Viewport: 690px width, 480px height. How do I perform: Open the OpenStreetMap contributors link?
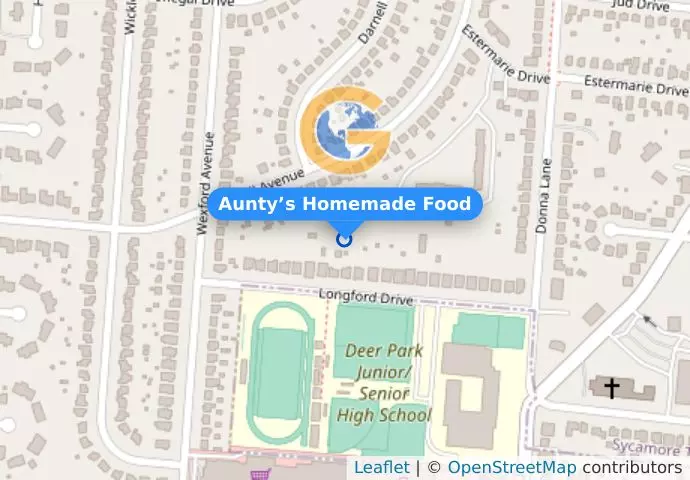[511, 468]
